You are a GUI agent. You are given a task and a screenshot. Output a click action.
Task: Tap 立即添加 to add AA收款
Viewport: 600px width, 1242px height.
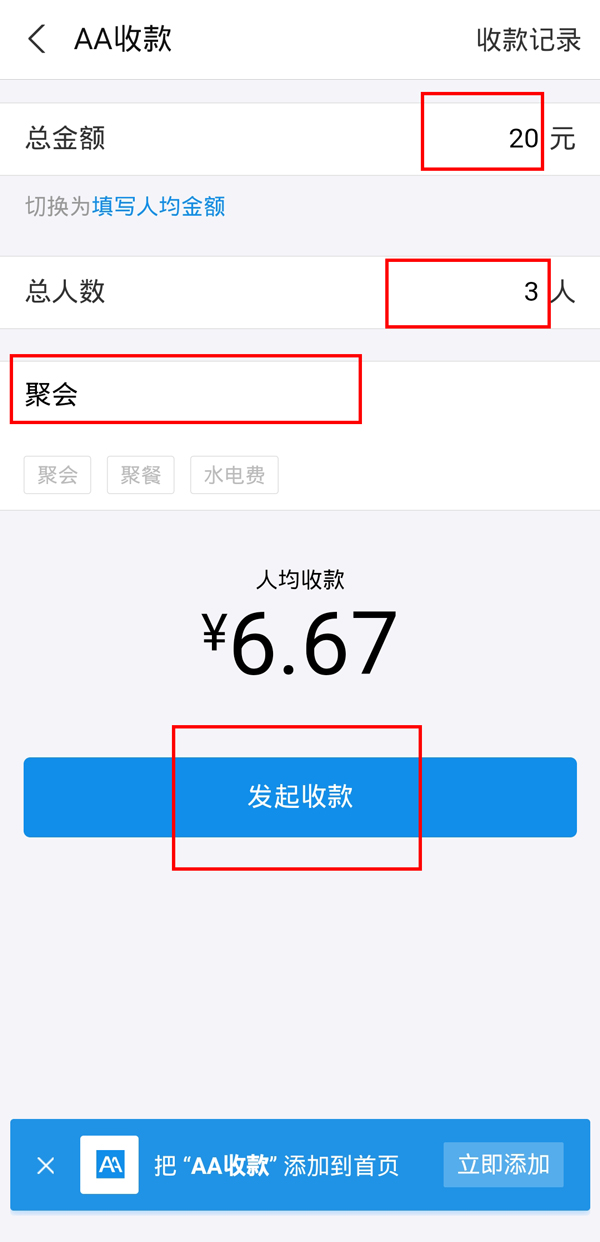[x=503, y=1165]
